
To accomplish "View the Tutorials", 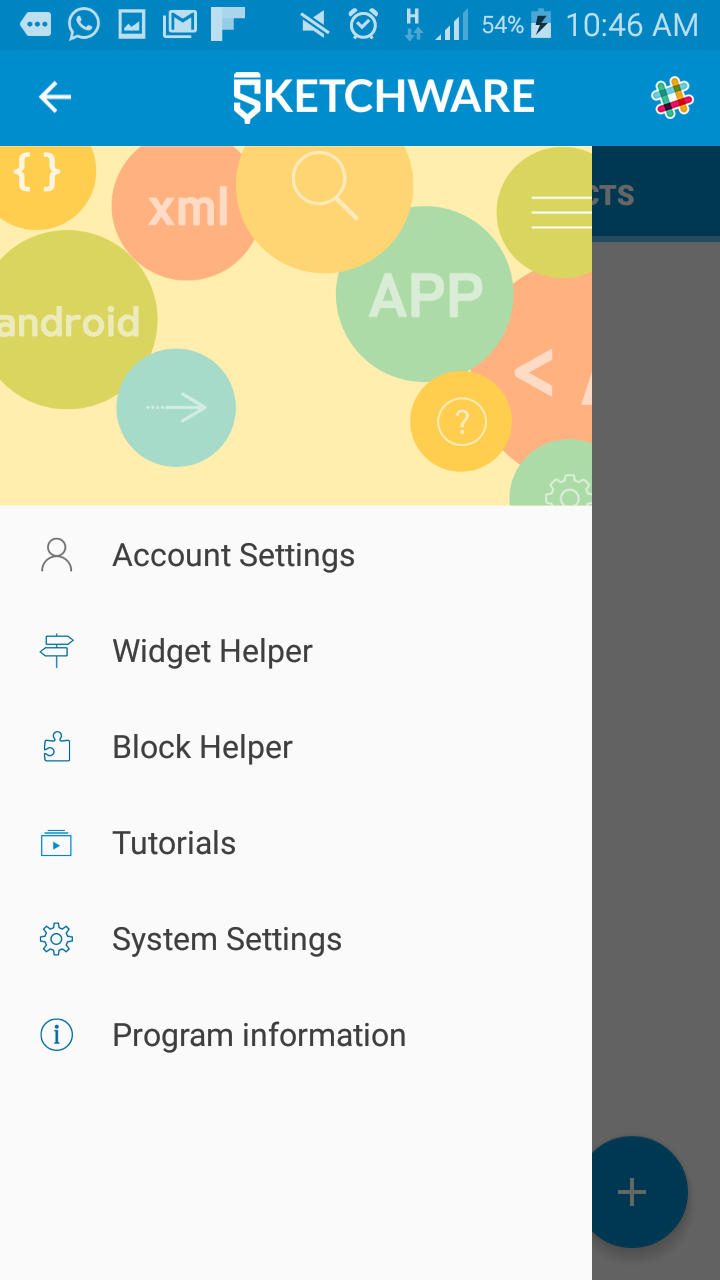I will click(x=296, y=843).
